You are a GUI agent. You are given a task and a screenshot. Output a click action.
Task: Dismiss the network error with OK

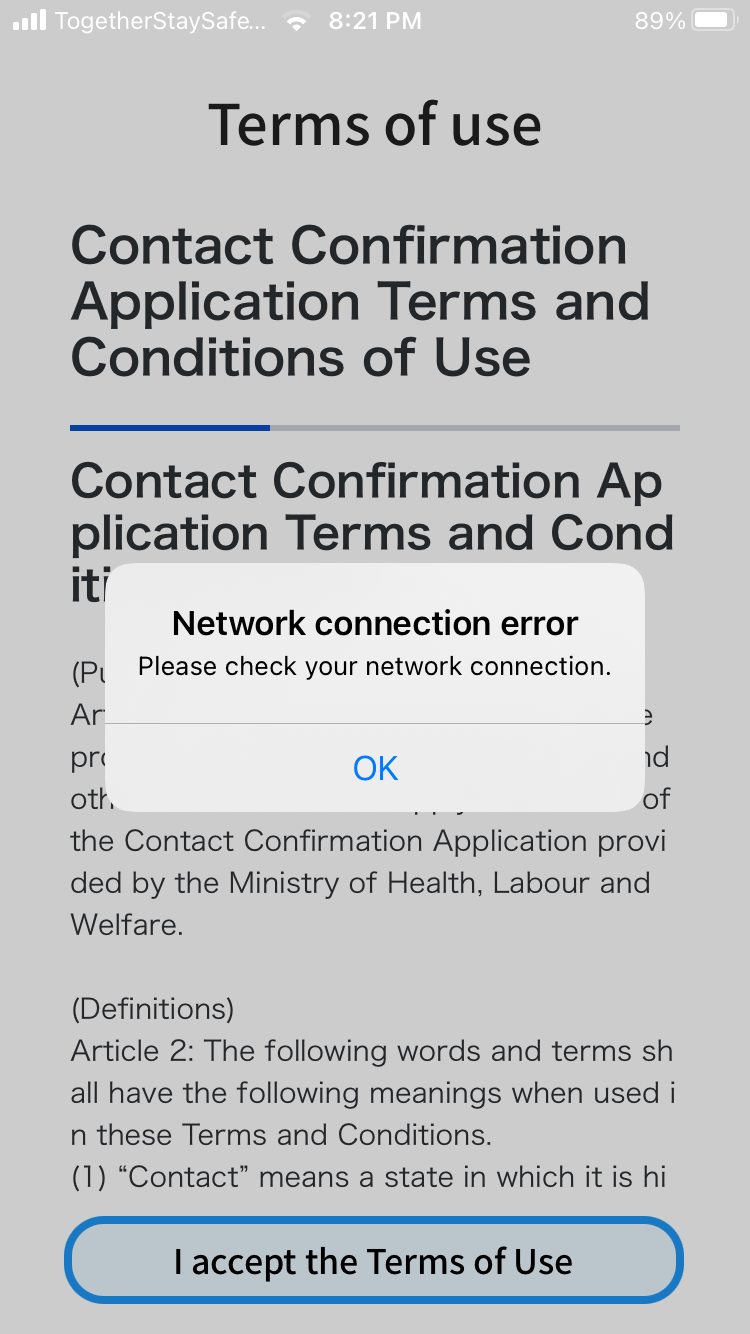point(375,767)
